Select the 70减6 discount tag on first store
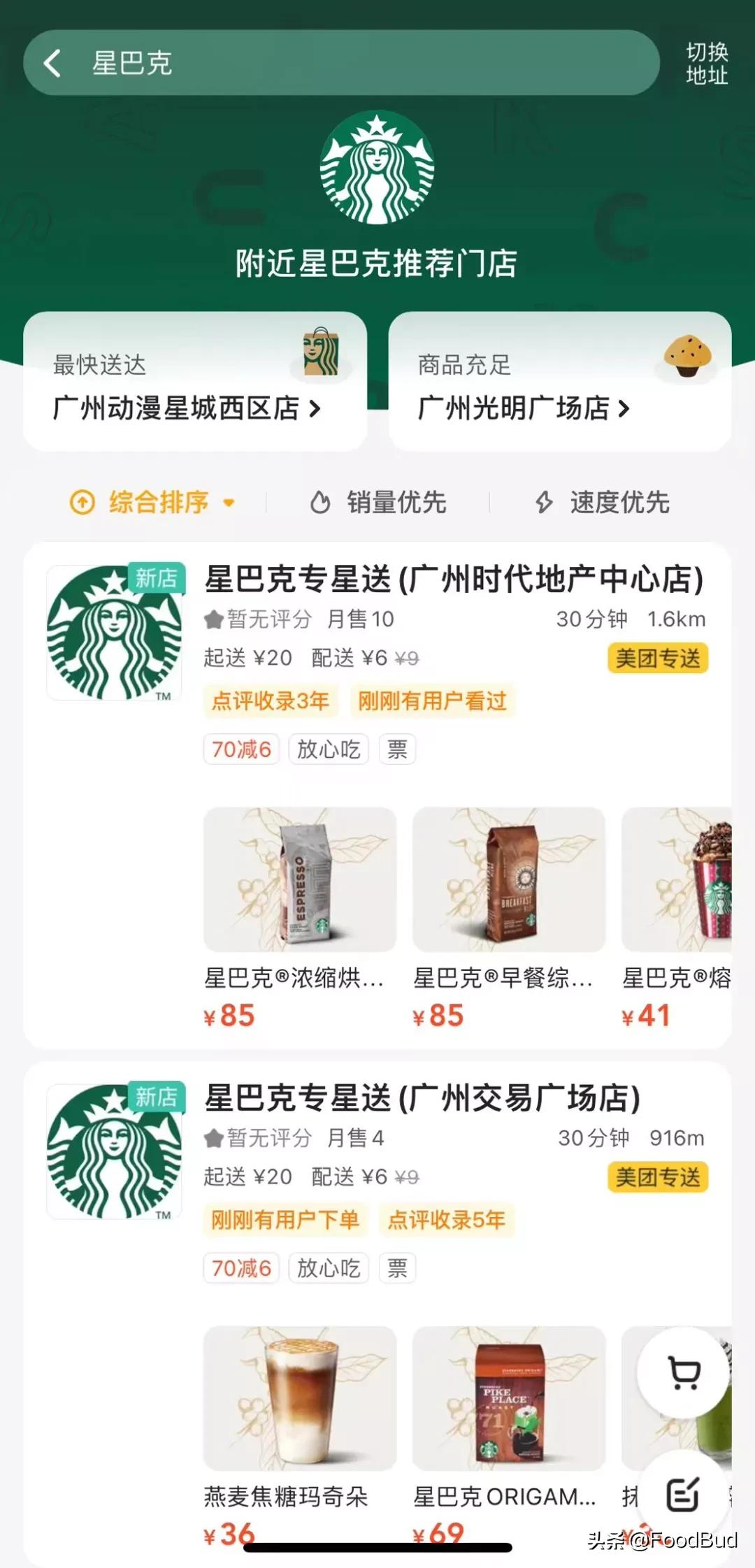The image size is (755, 1568). tap(240, 749)
